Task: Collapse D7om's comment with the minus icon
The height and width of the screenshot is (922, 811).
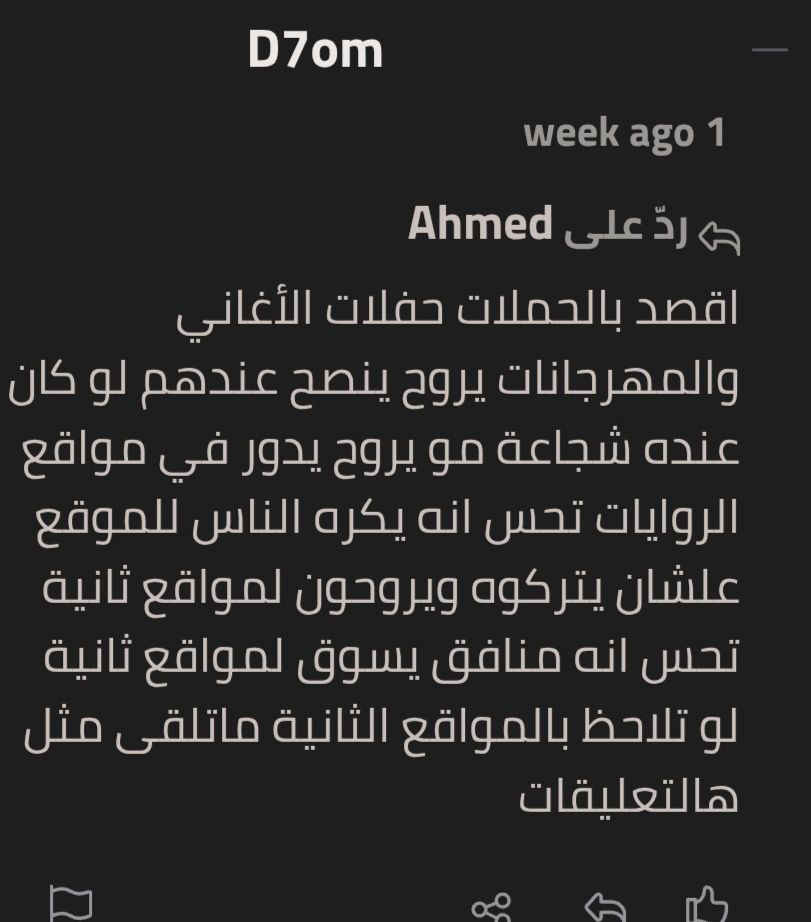Action: (x=769, y=50)
